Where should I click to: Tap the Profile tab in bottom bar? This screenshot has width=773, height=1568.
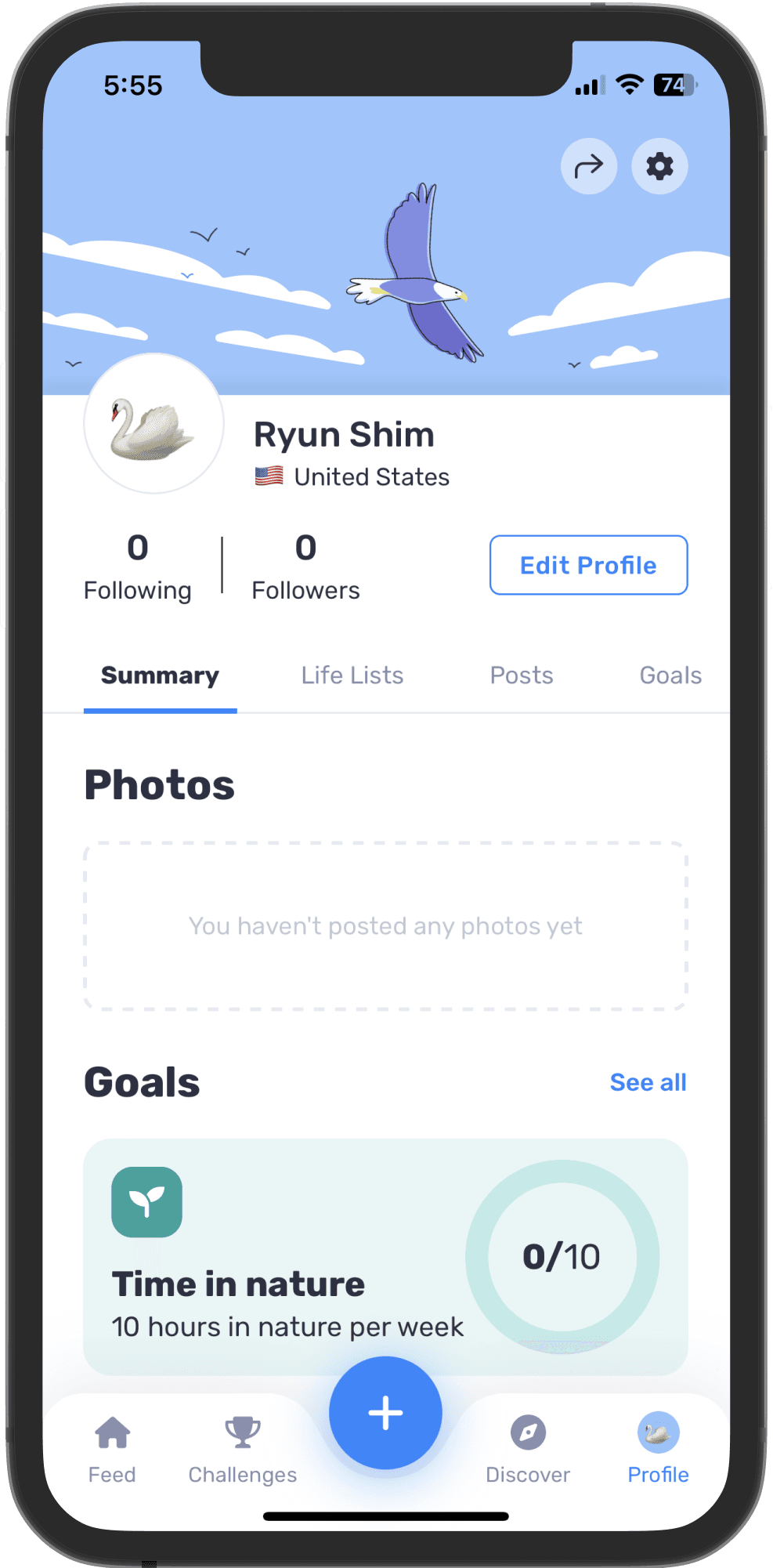tap(658, 1450)
